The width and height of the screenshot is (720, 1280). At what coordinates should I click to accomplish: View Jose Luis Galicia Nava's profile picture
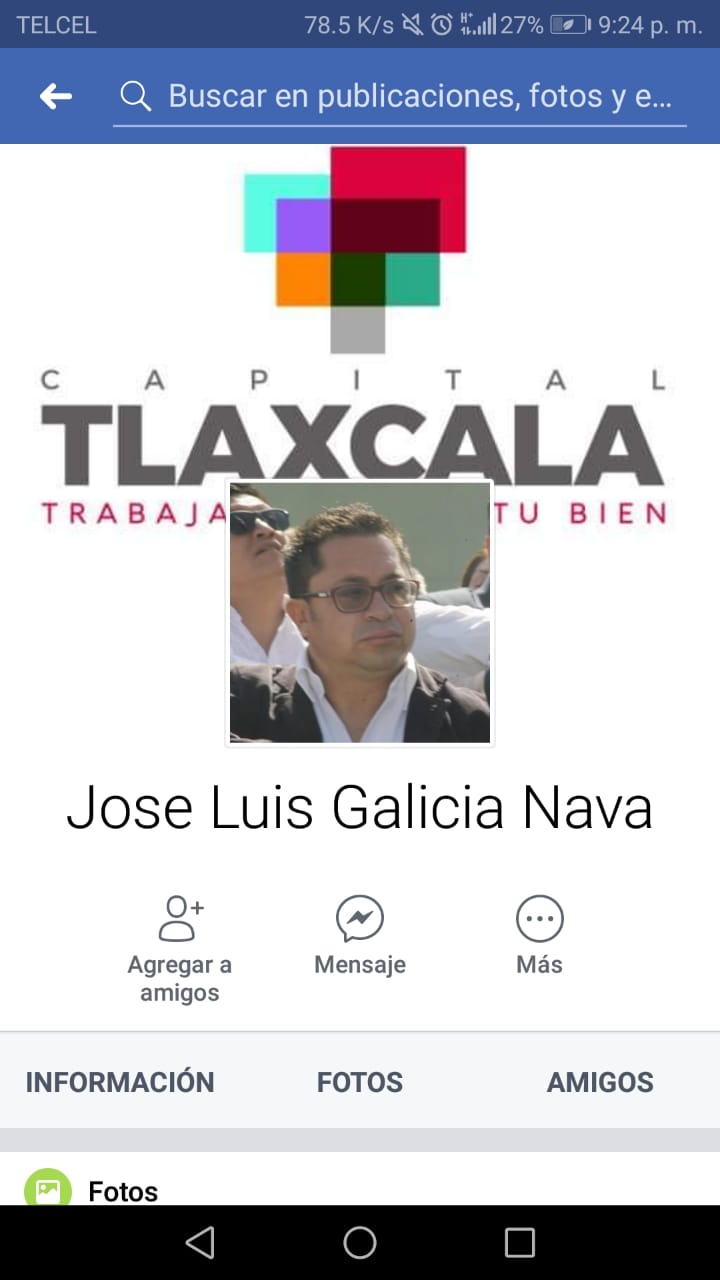[x=360, y=612]
